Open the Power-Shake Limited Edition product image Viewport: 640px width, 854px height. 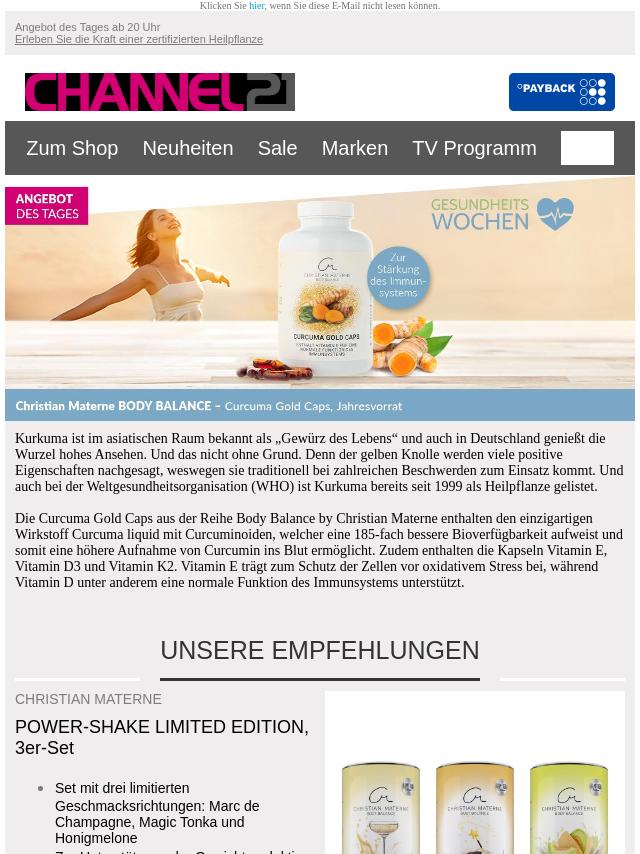474,790
